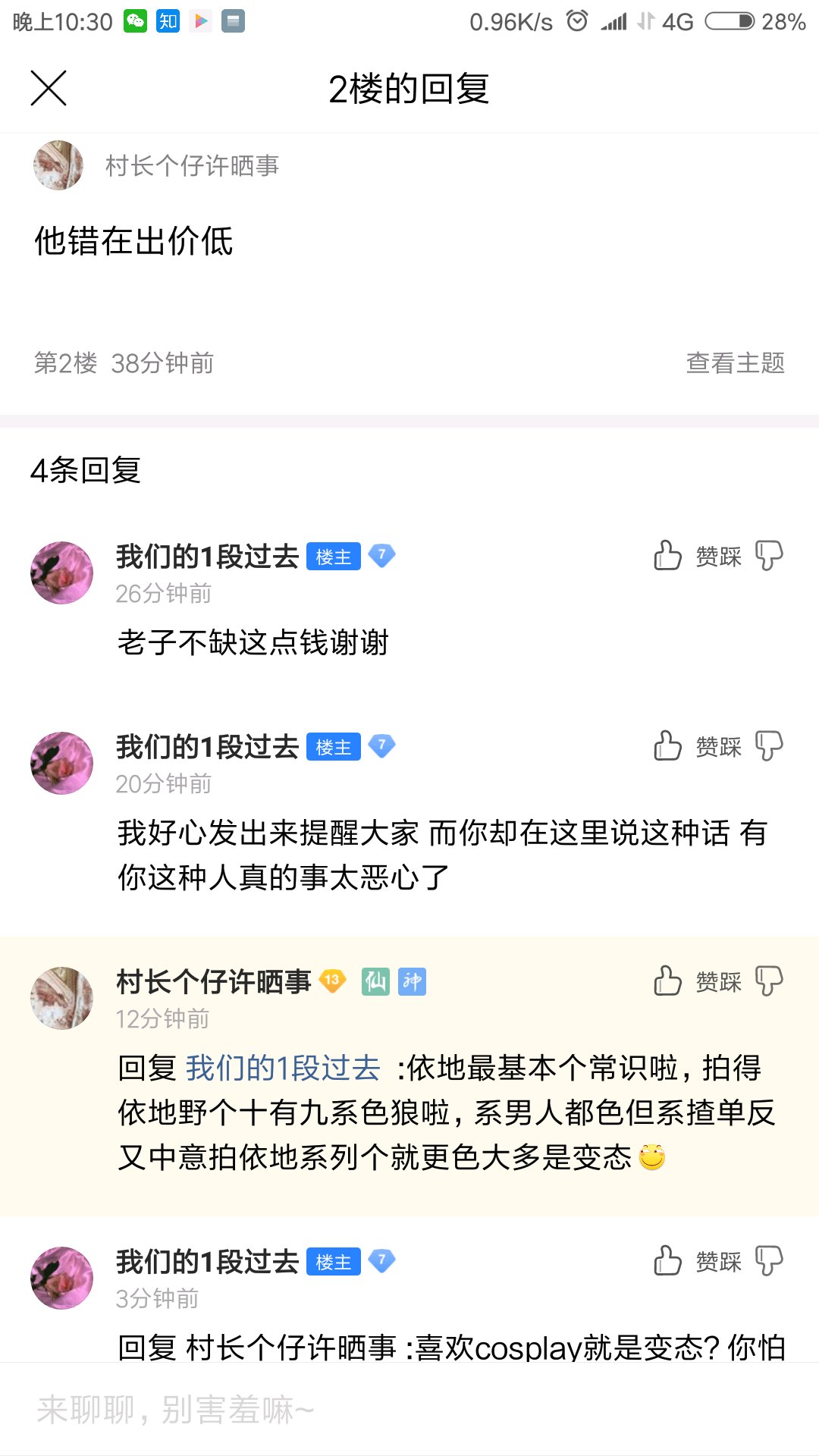Open 村长个仔许晒事's profile from the 12分钟前 reply

(61, 998)
